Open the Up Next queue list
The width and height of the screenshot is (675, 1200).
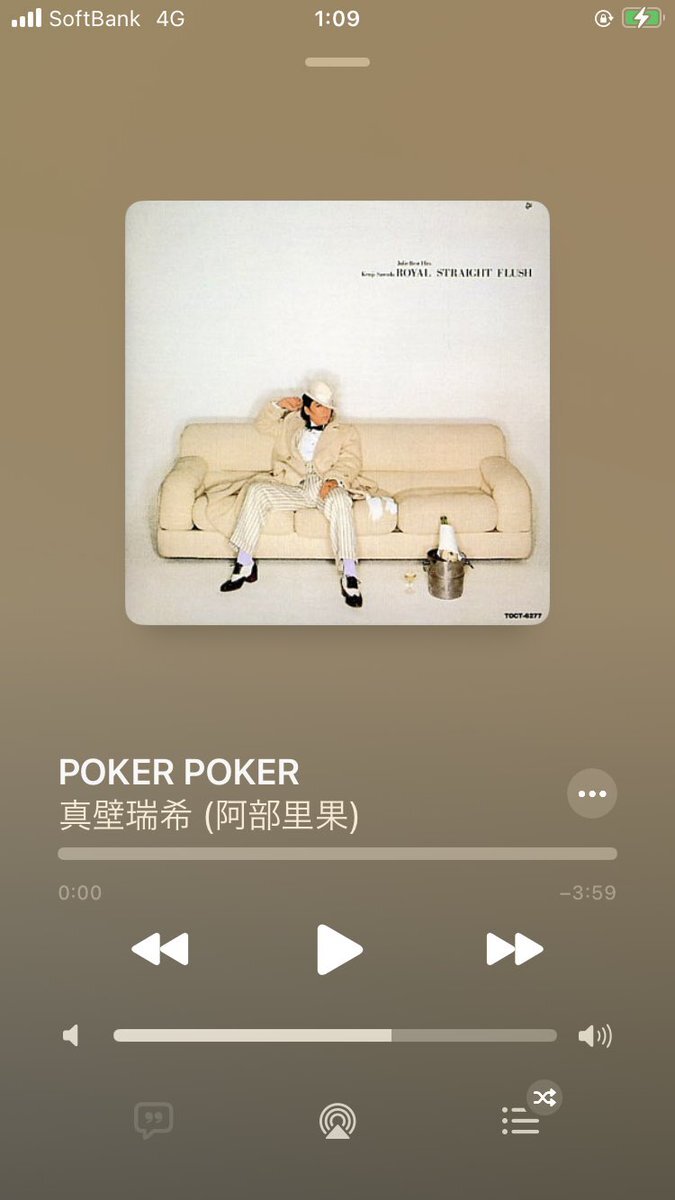pos(520,1120)
